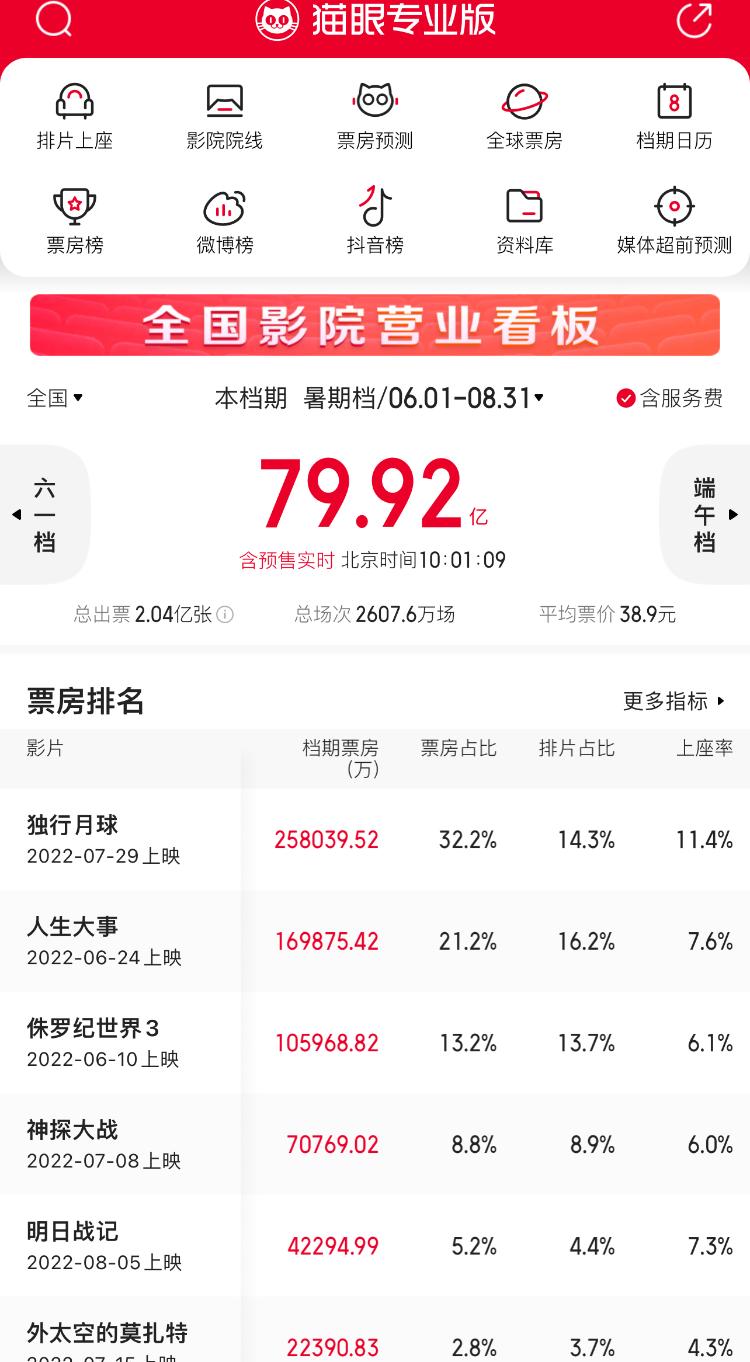
Task: Open 微博榜 chart
Action: (225, 221)
